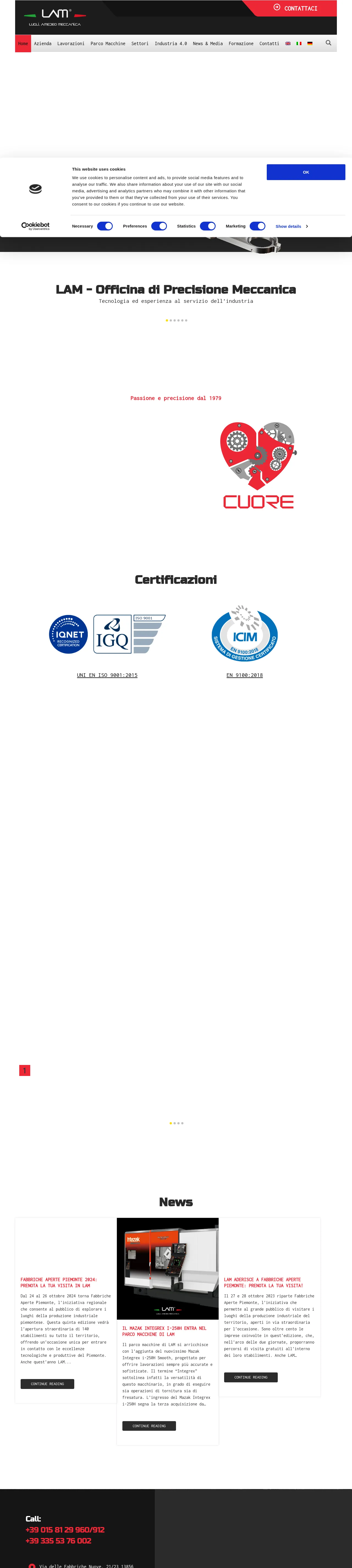Switch language with the German flag
The height and width of the screenshot is (1568, 352).
[x=309, y=44]
